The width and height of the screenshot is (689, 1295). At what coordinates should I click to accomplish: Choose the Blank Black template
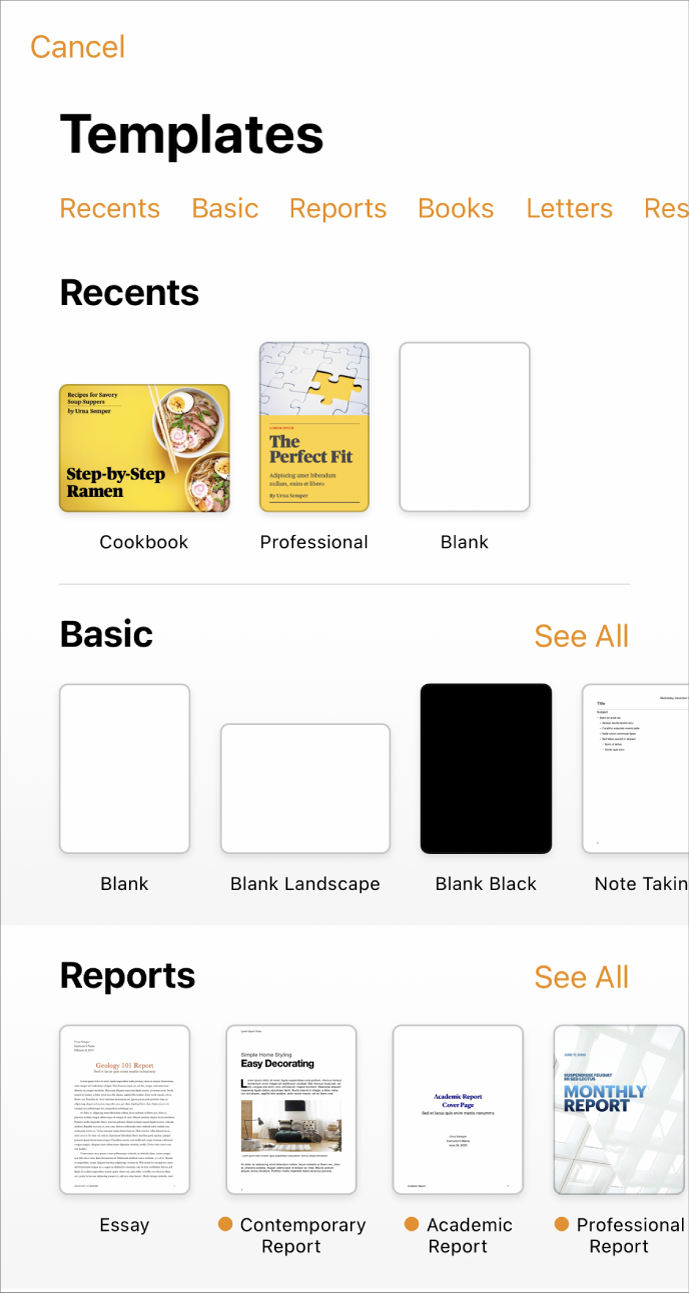[486, 768]
